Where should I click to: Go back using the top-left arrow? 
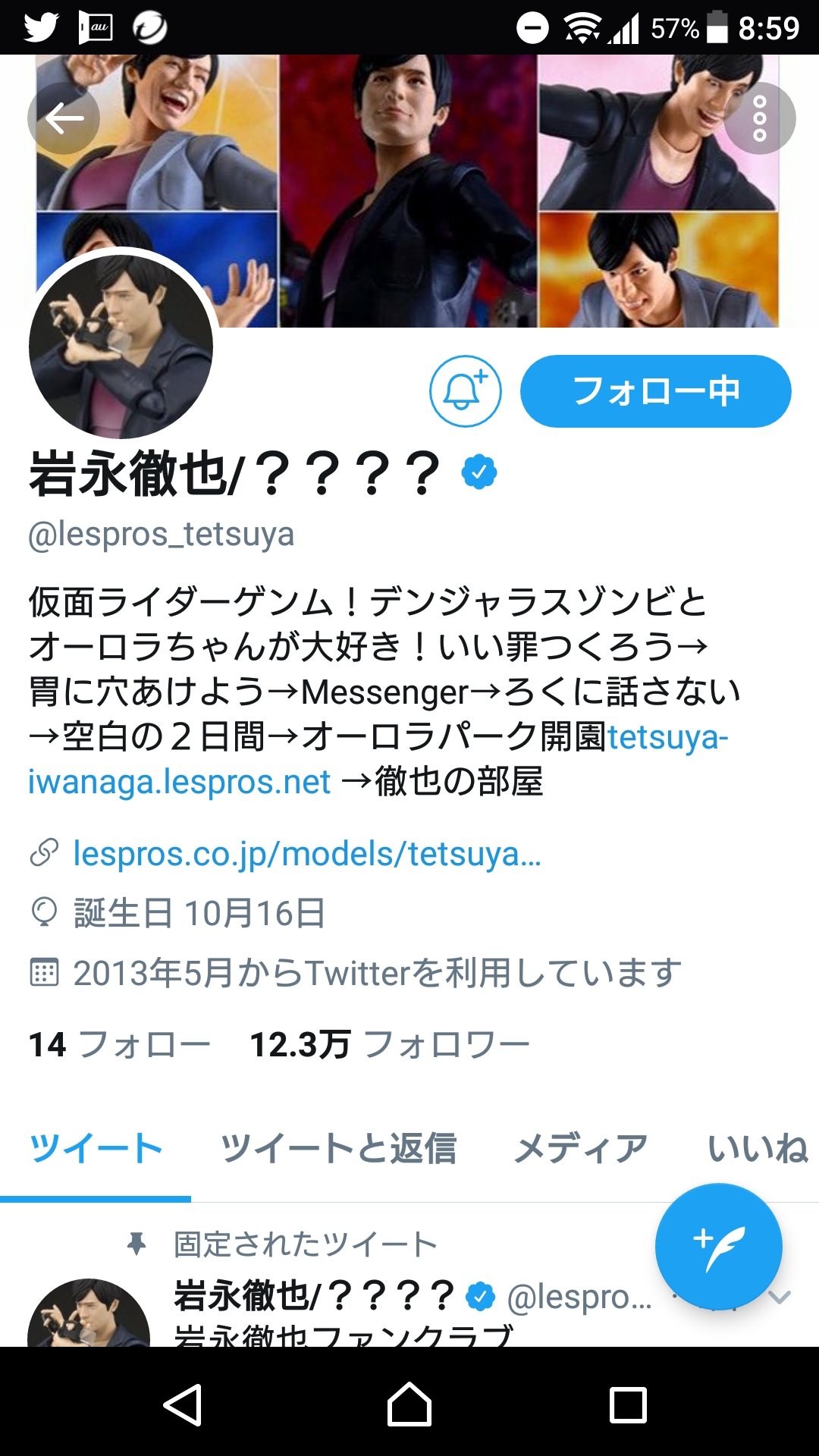point(64,118)
